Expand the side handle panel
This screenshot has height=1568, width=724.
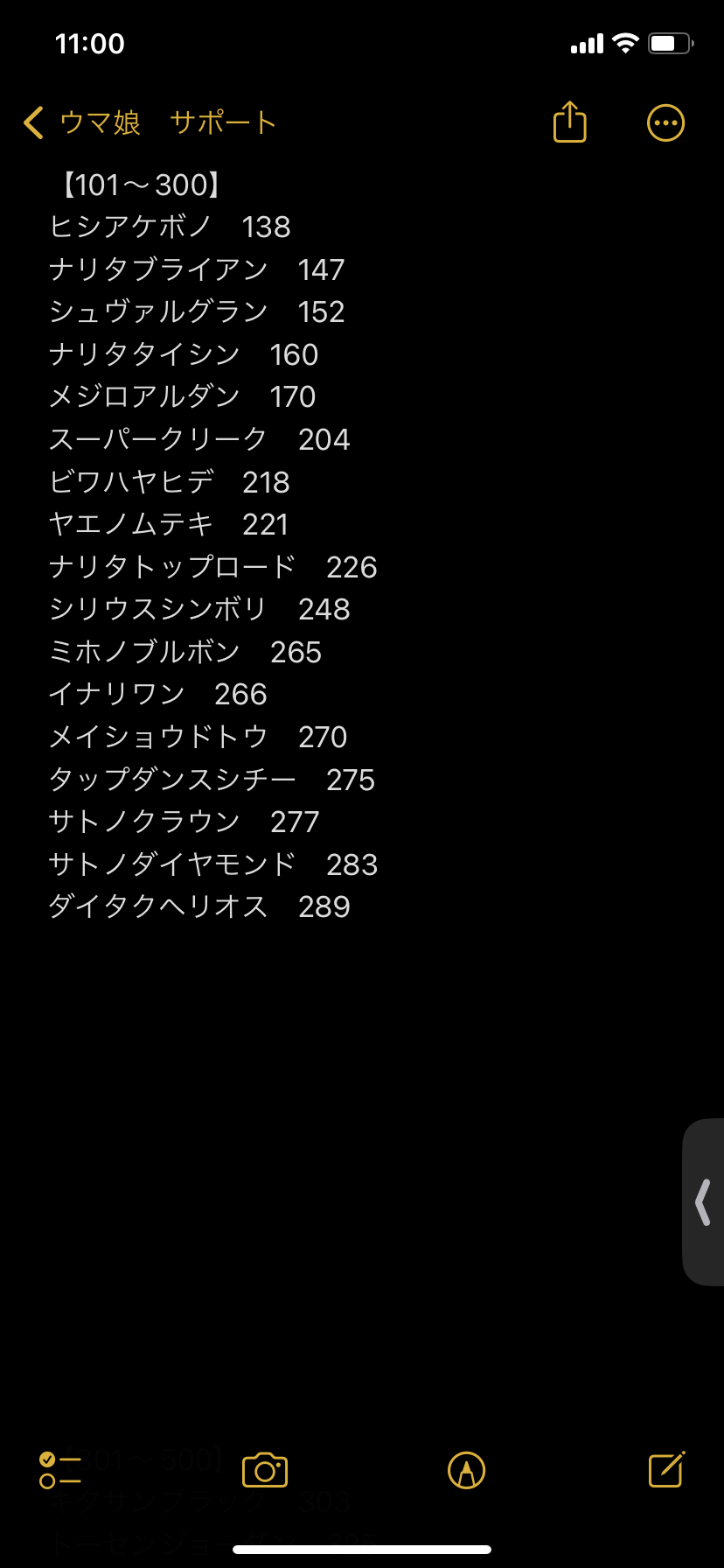703,1201
